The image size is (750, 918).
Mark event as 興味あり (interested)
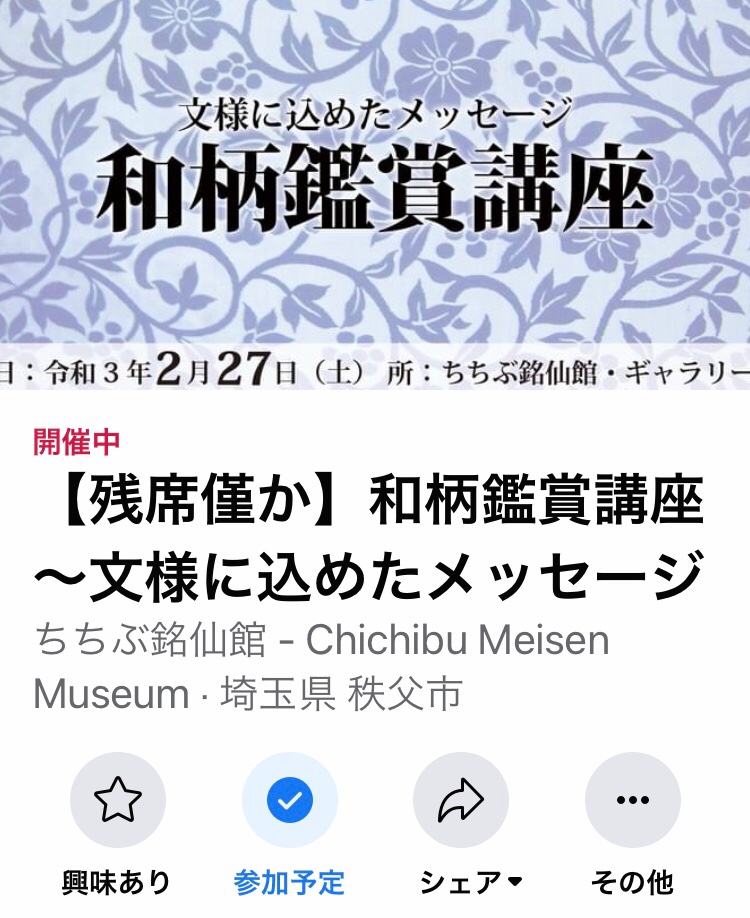118,800
